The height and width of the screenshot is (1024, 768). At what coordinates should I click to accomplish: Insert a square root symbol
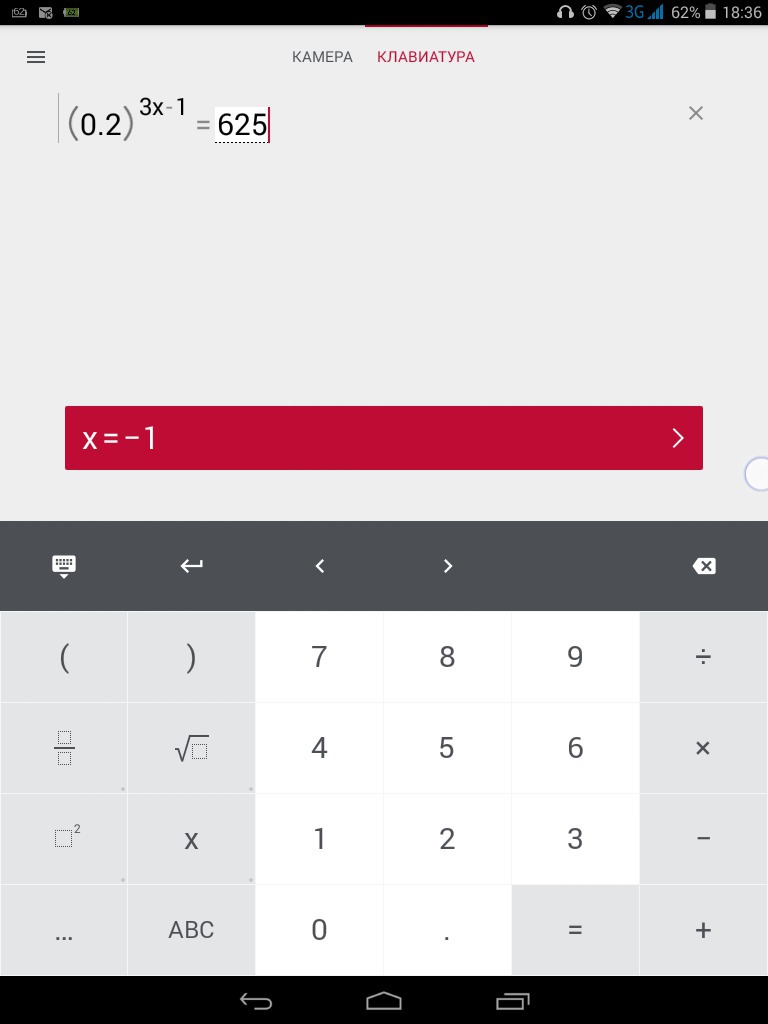[x=191, y=748]
